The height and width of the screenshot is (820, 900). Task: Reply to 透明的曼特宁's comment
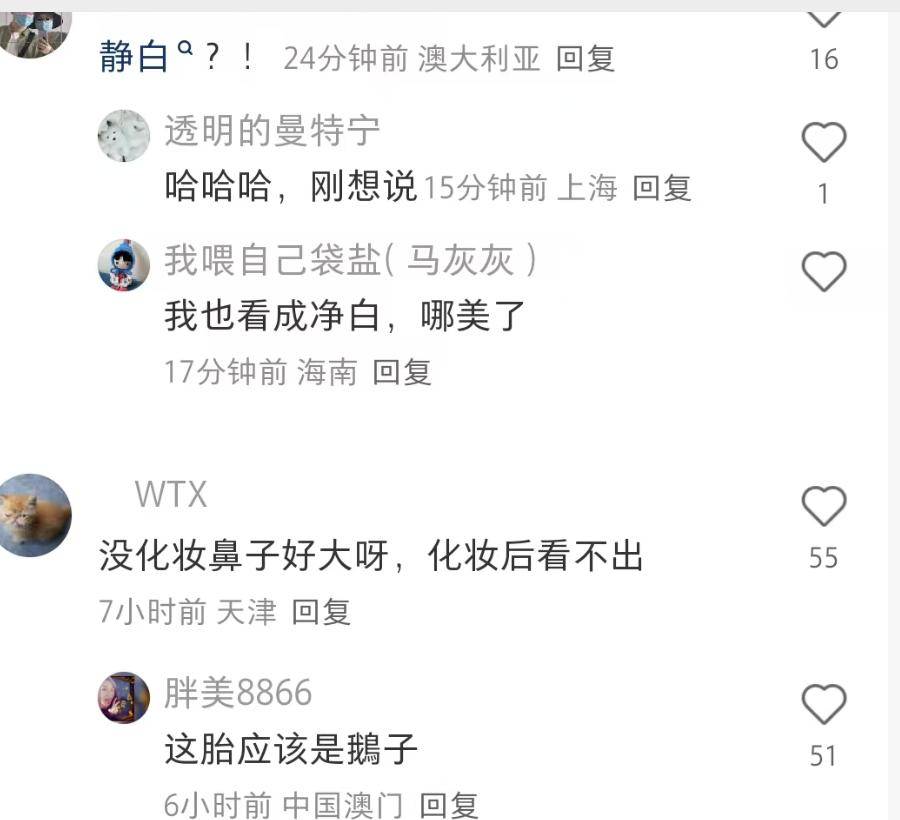click(662, 187)
